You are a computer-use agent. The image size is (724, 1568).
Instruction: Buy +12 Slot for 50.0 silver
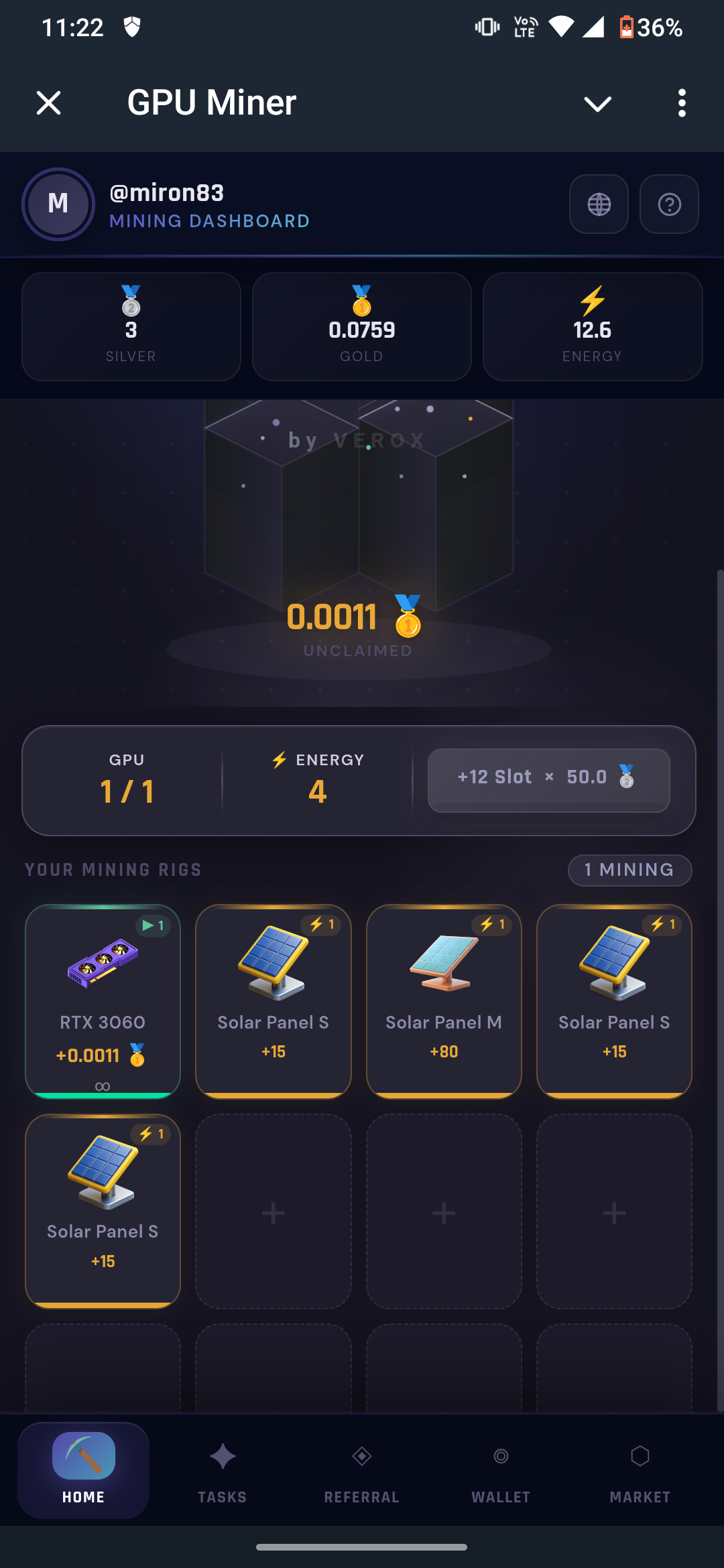point(548,780)
